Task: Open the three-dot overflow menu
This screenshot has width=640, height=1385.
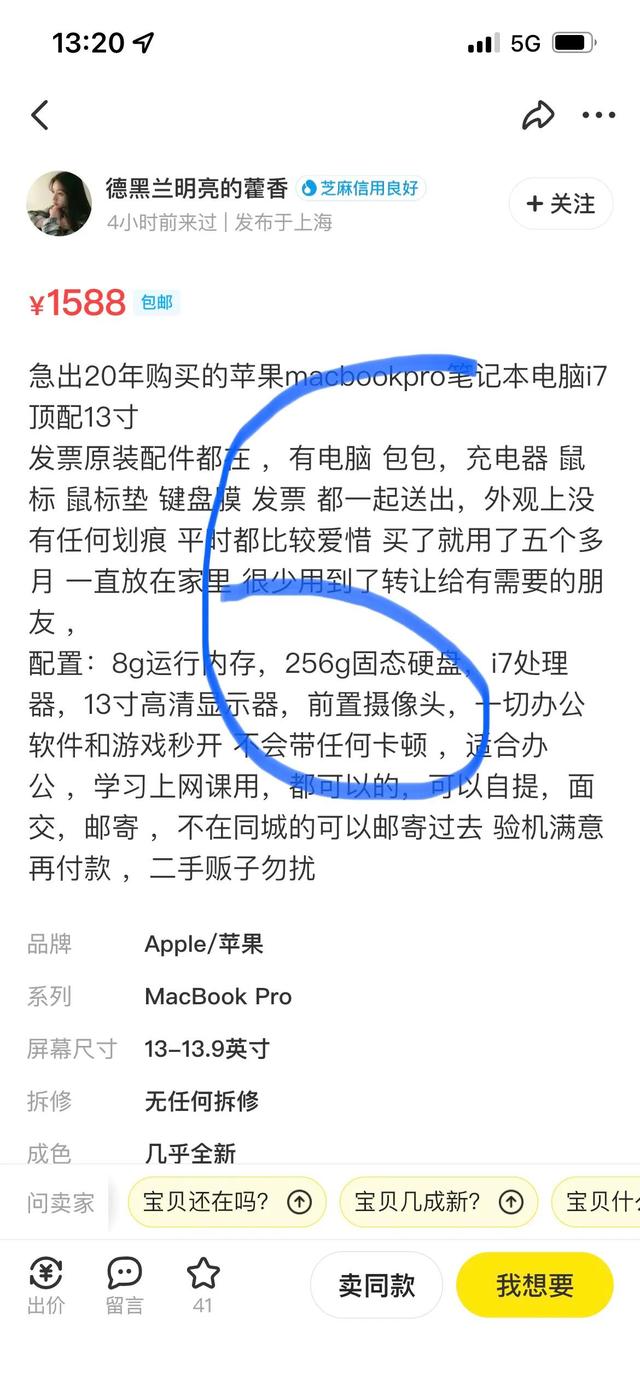Action: coord(598,115)
